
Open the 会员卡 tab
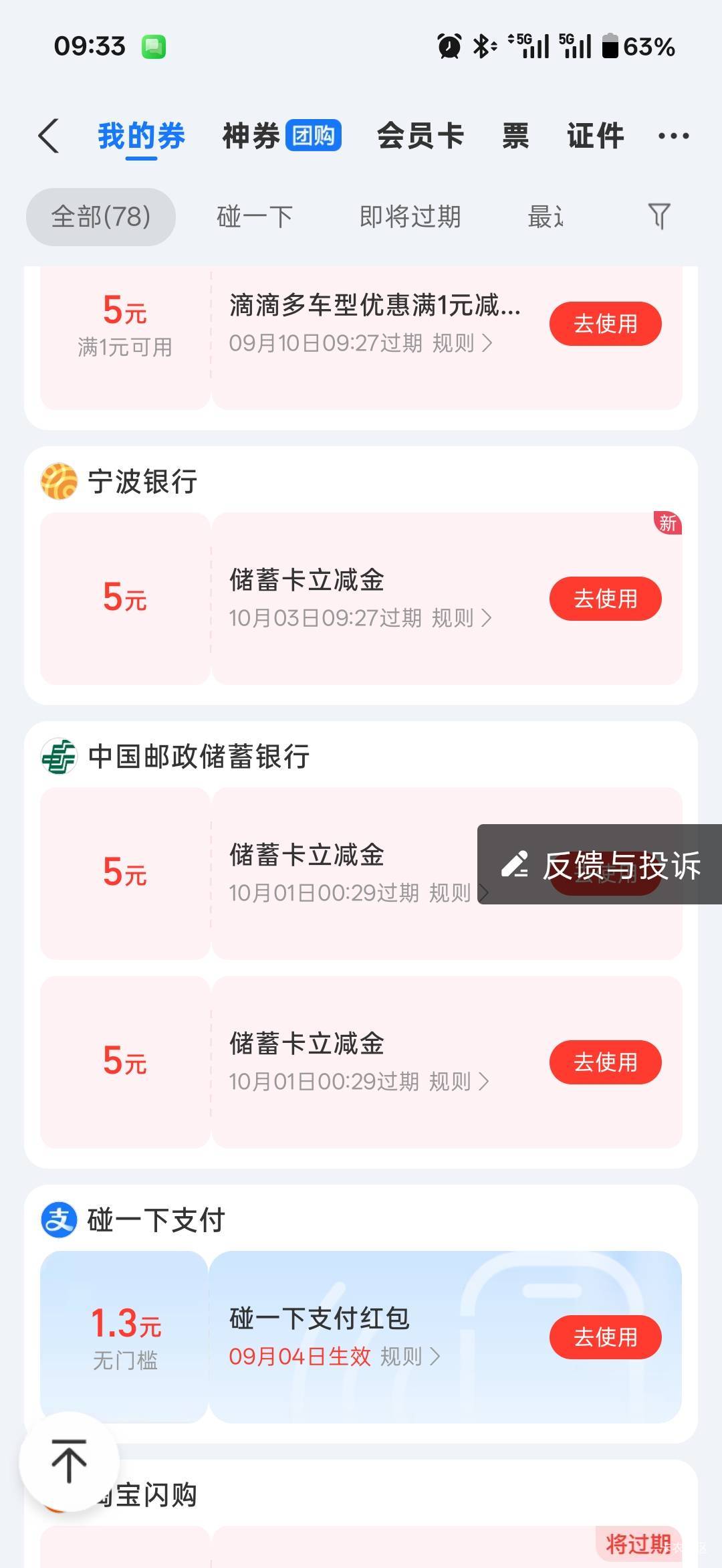point(420,136)
